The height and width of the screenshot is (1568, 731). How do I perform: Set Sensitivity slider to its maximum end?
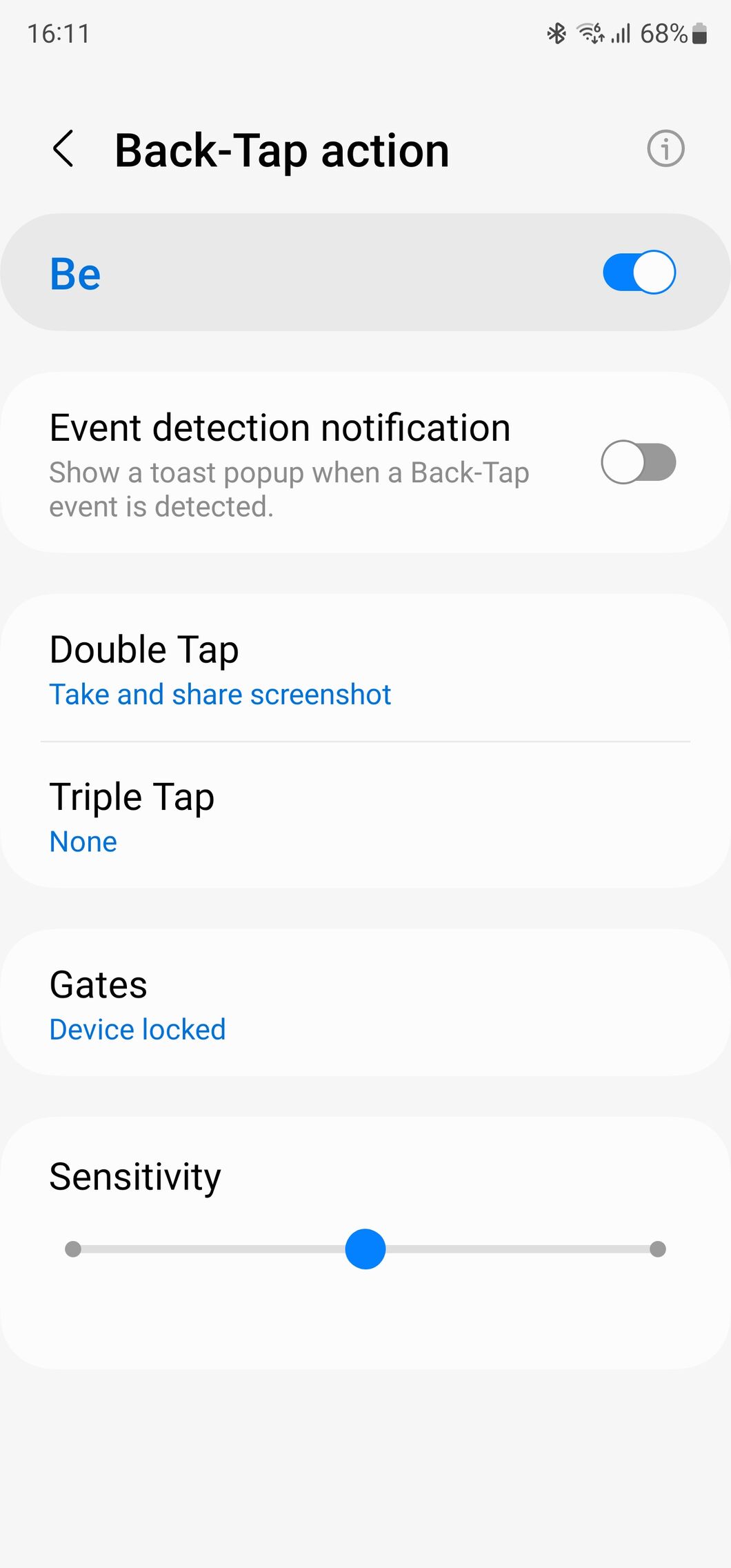[658, 1249]
